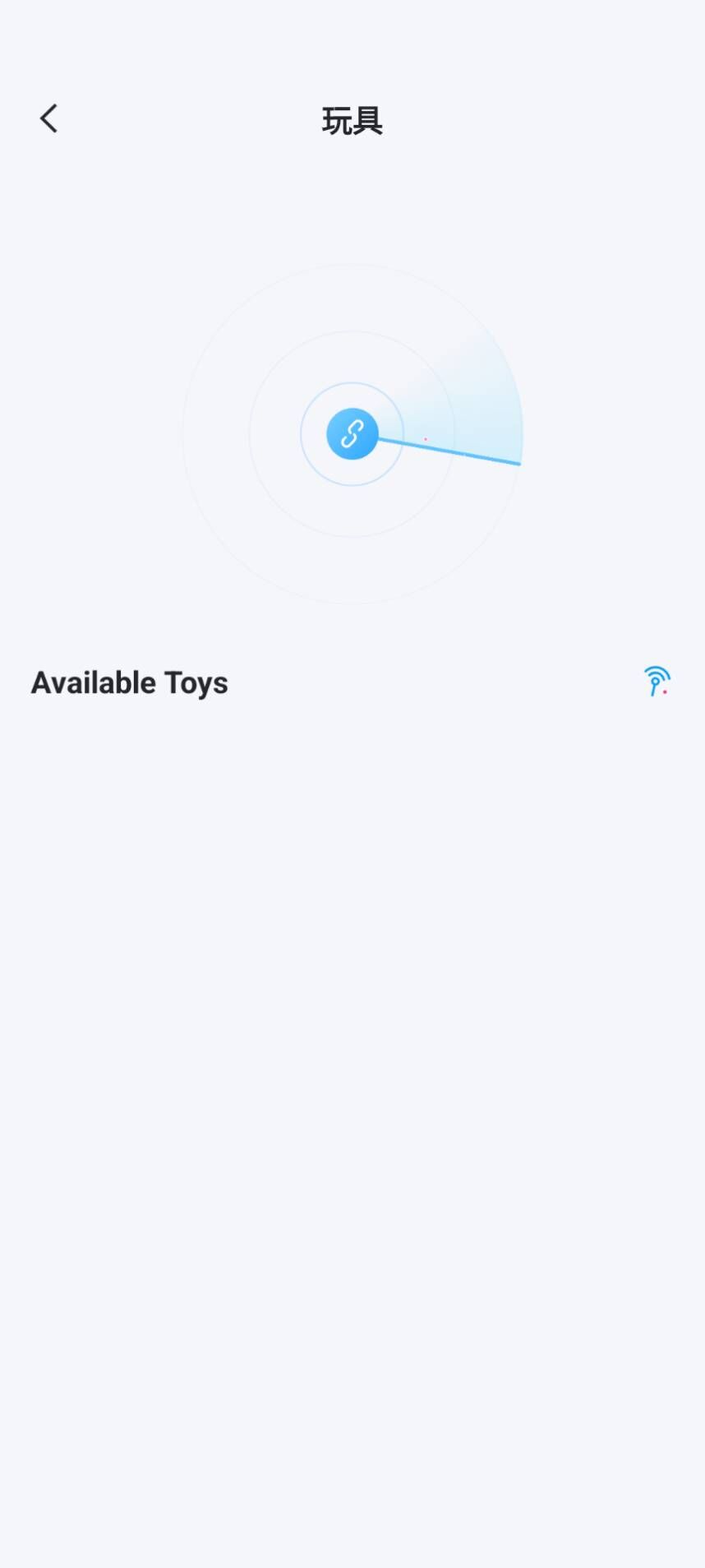The height and width of the screenshot is (1568, 705).
Task: Tap the back arrow to leave 玩具 screen
Action: [48, 118]
